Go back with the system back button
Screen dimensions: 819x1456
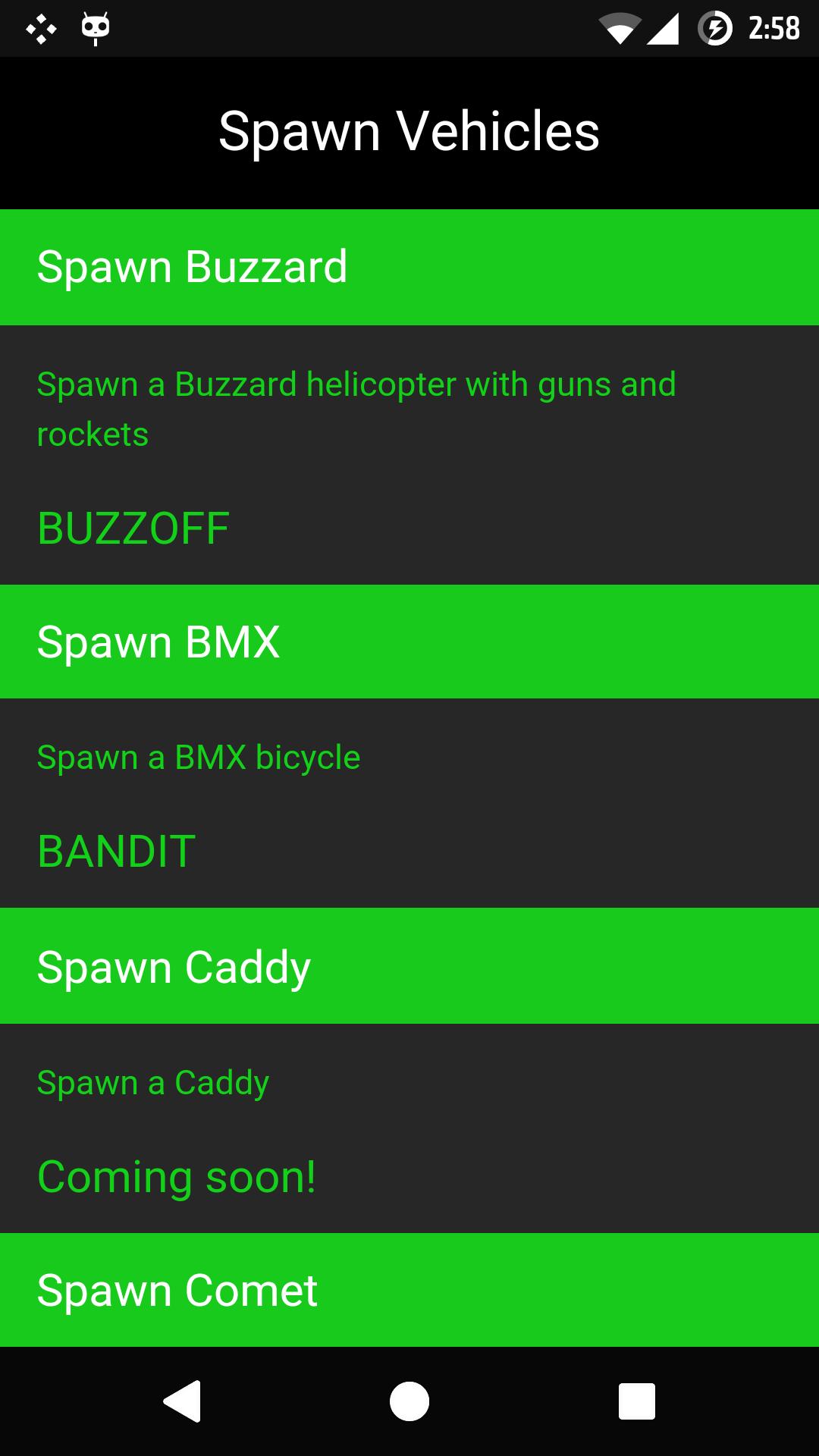(182, 1401)
